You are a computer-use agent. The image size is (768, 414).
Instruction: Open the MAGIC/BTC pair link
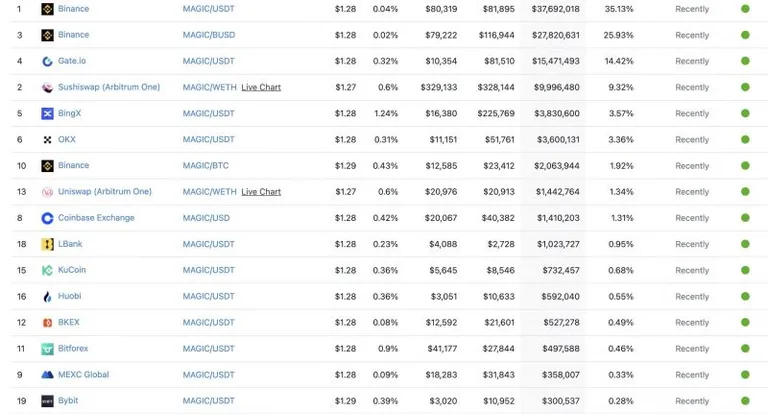click(206, 166)
